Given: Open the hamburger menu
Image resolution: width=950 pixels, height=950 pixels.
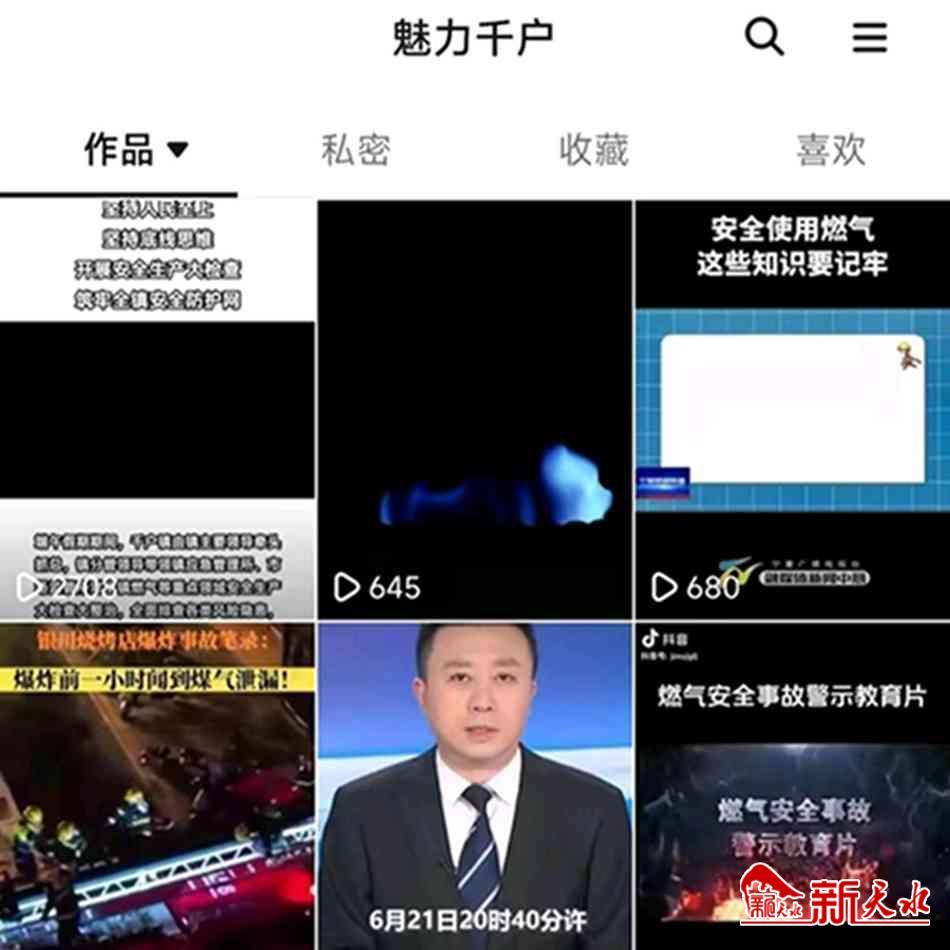Looking at the screenshot, I should (869, 38).
